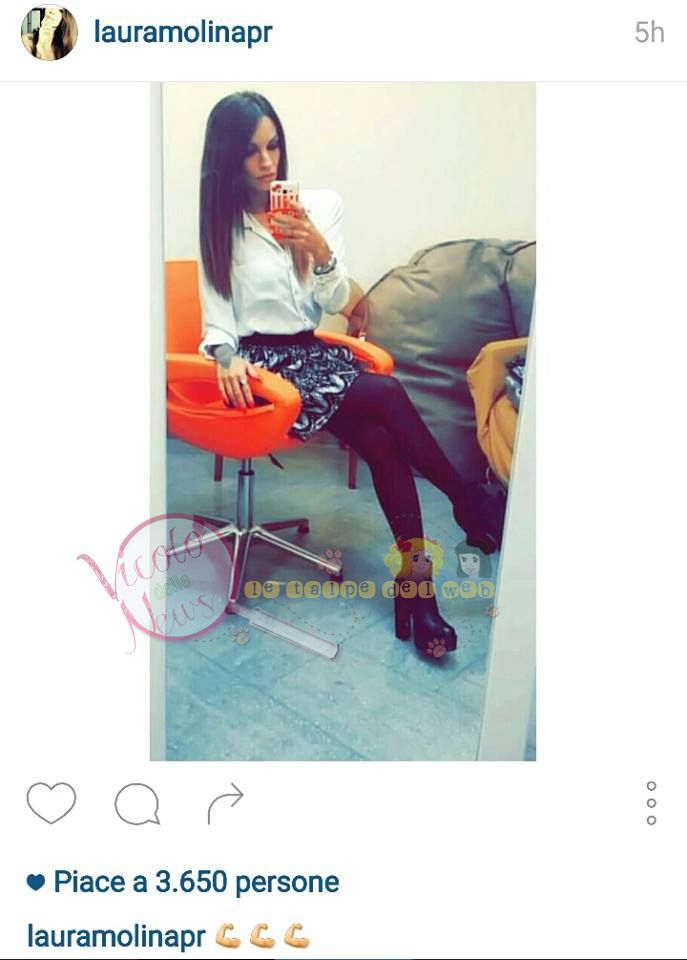Open the three-dot overflow menu
This screenshot has width=687, height=960.
click(651, 803)
